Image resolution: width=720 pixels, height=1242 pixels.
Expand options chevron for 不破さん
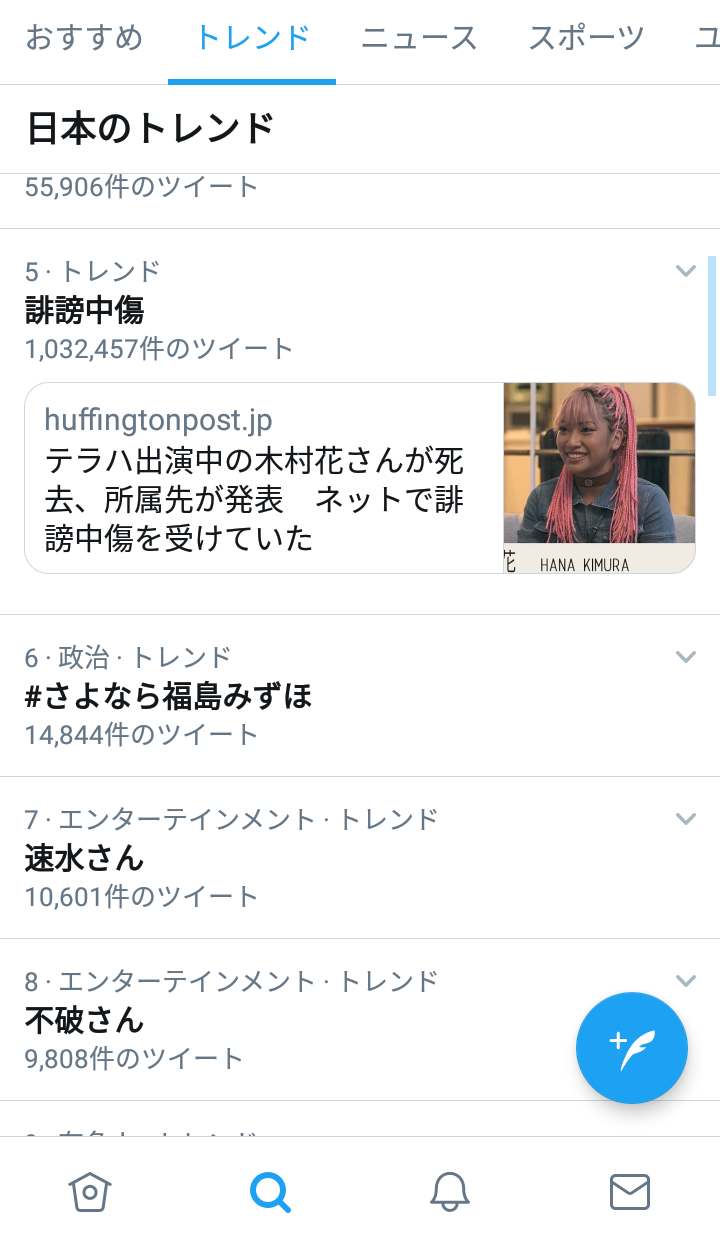click(685, 981)
